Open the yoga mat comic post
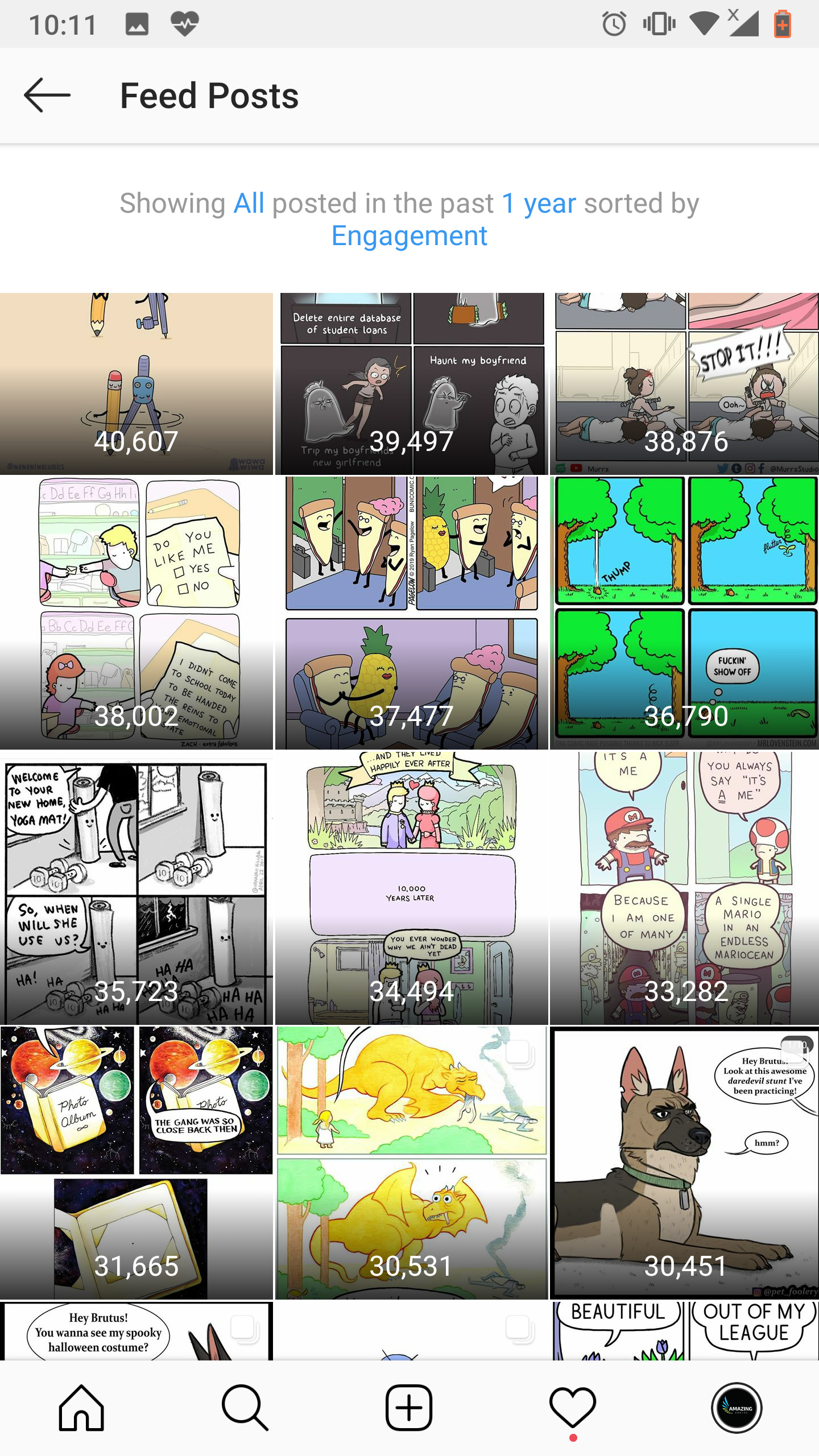The image size is (819, 1456). tap(136, 888)
